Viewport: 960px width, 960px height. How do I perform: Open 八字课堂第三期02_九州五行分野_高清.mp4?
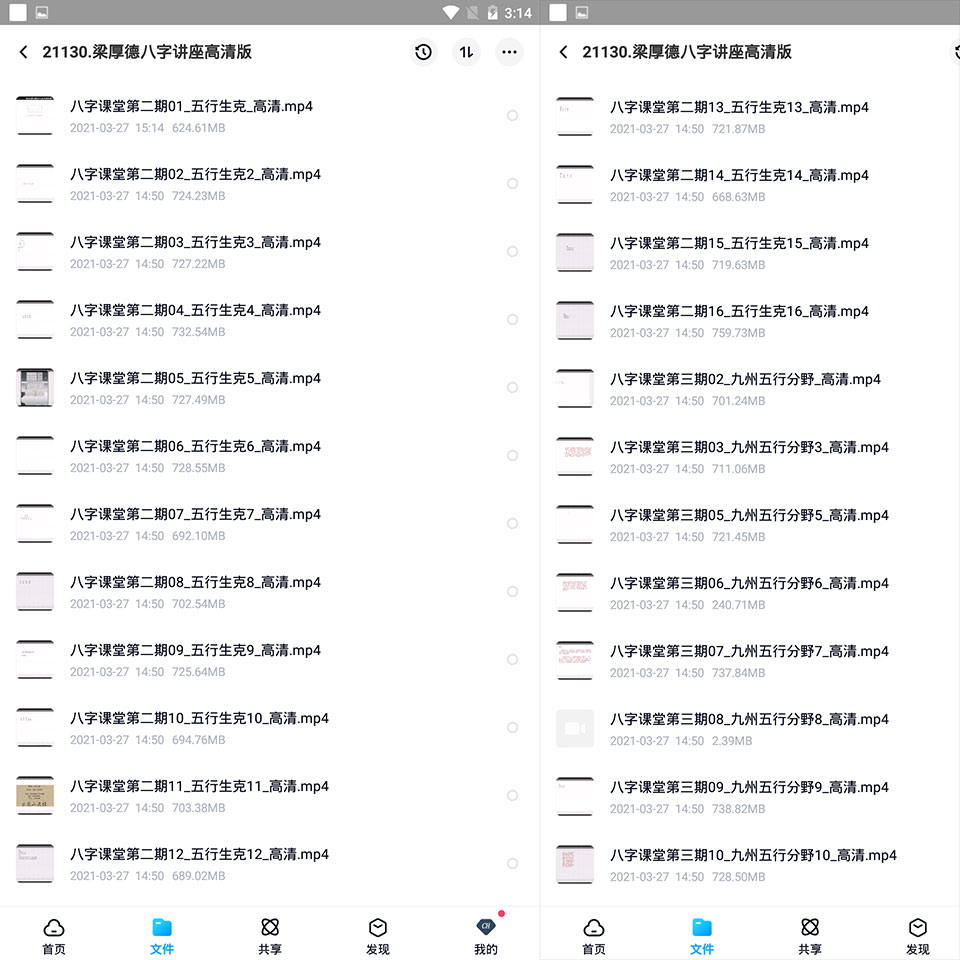(x=745, y=380)
